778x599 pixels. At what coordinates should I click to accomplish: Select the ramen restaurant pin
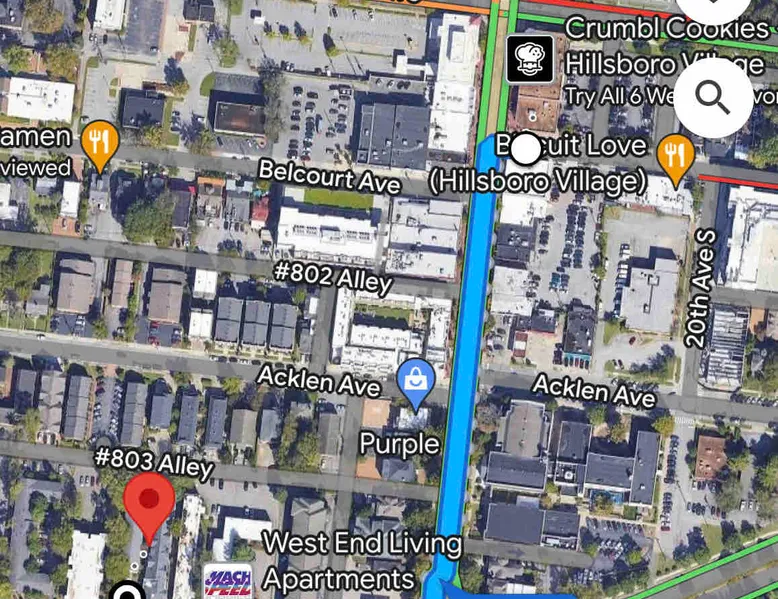(x=98, y=143)
